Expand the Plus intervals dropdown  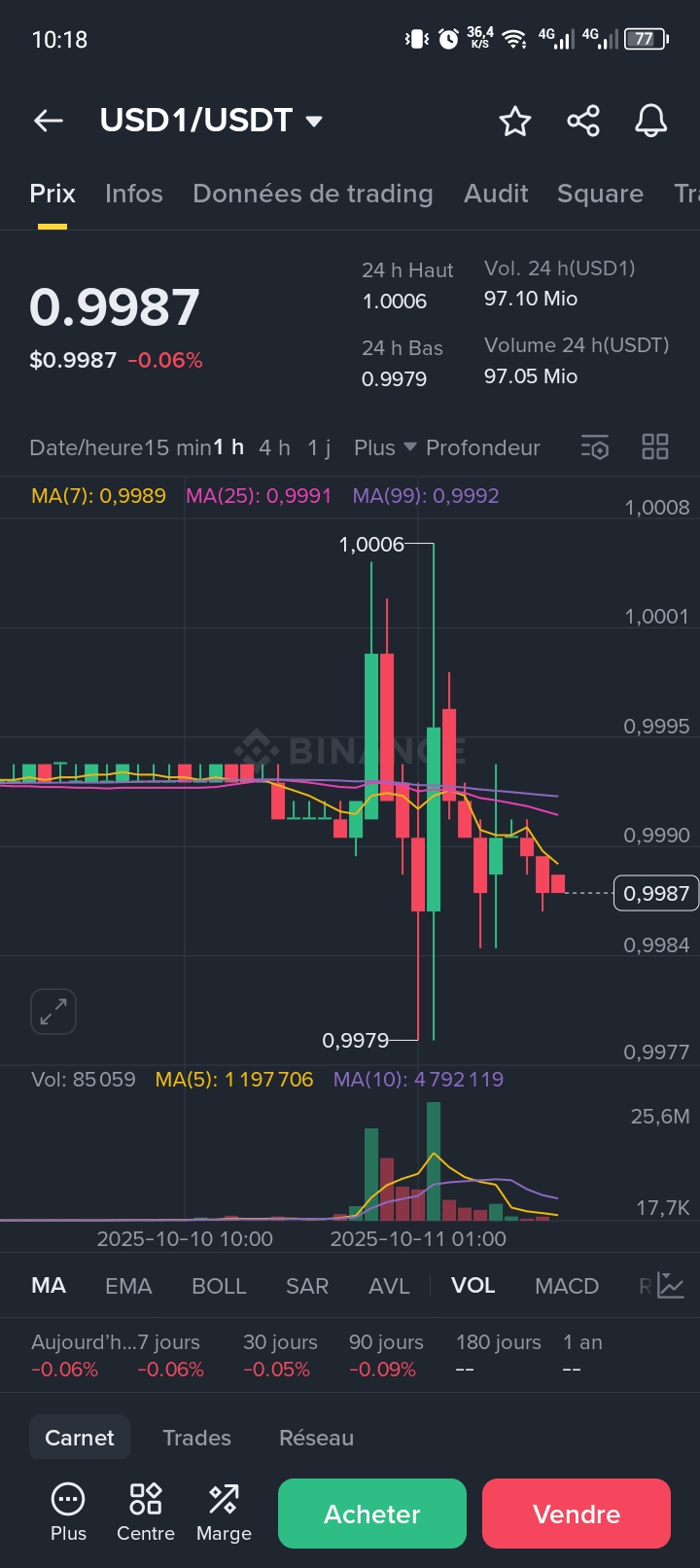coord(384,447)
